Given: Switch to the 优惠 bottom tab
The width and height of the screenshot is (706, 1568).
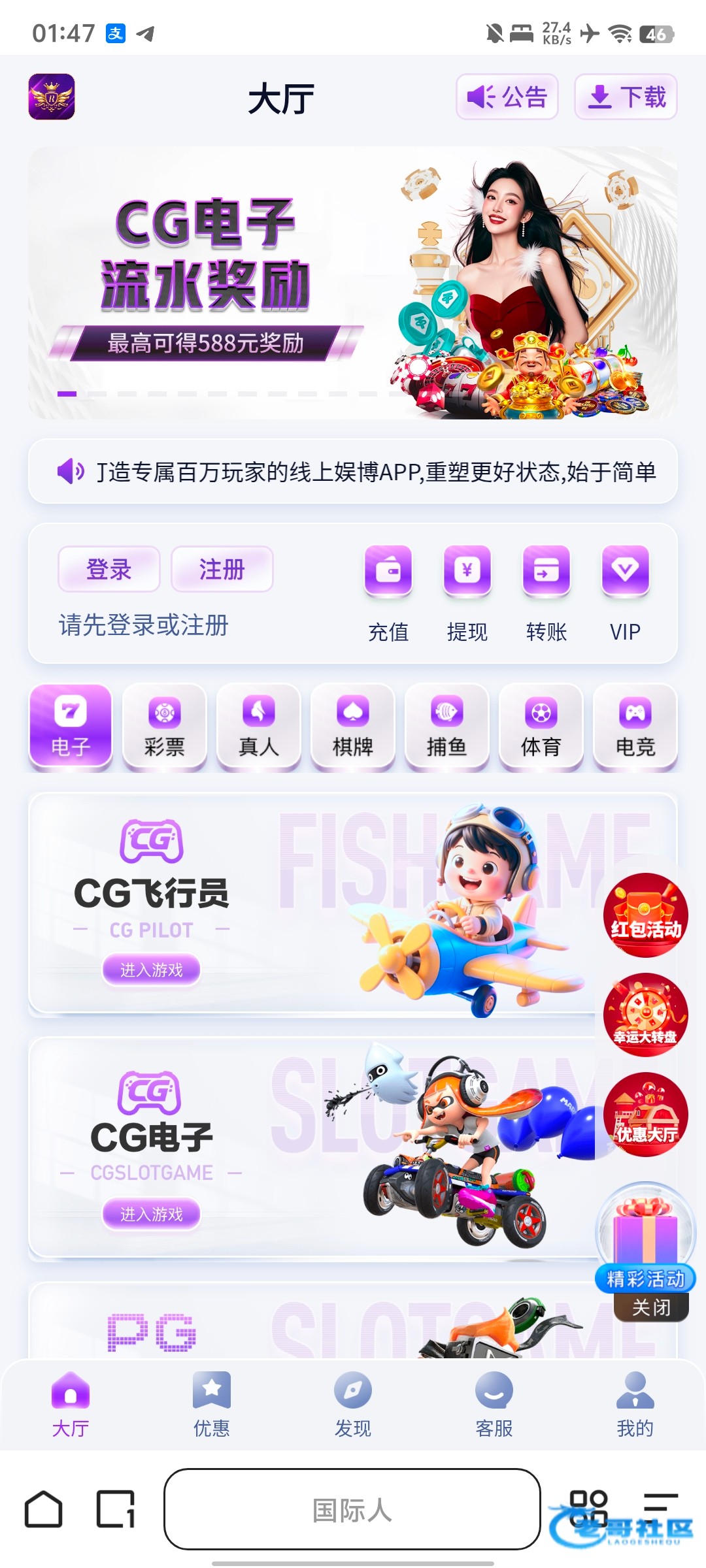Looking at the screenshot, I should (x=212, y=1405).
